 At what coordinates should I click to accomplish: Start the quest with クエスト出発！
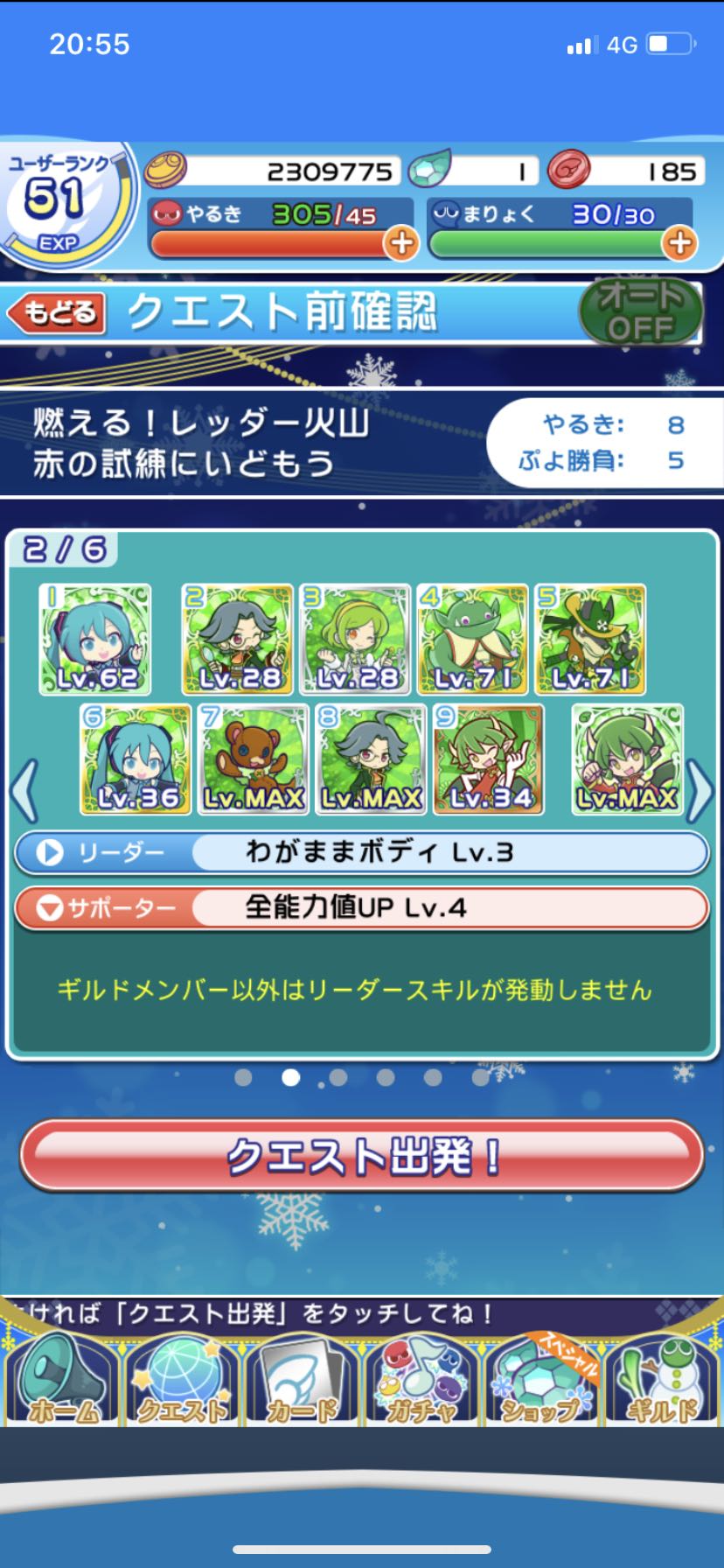pos(361,1156)
